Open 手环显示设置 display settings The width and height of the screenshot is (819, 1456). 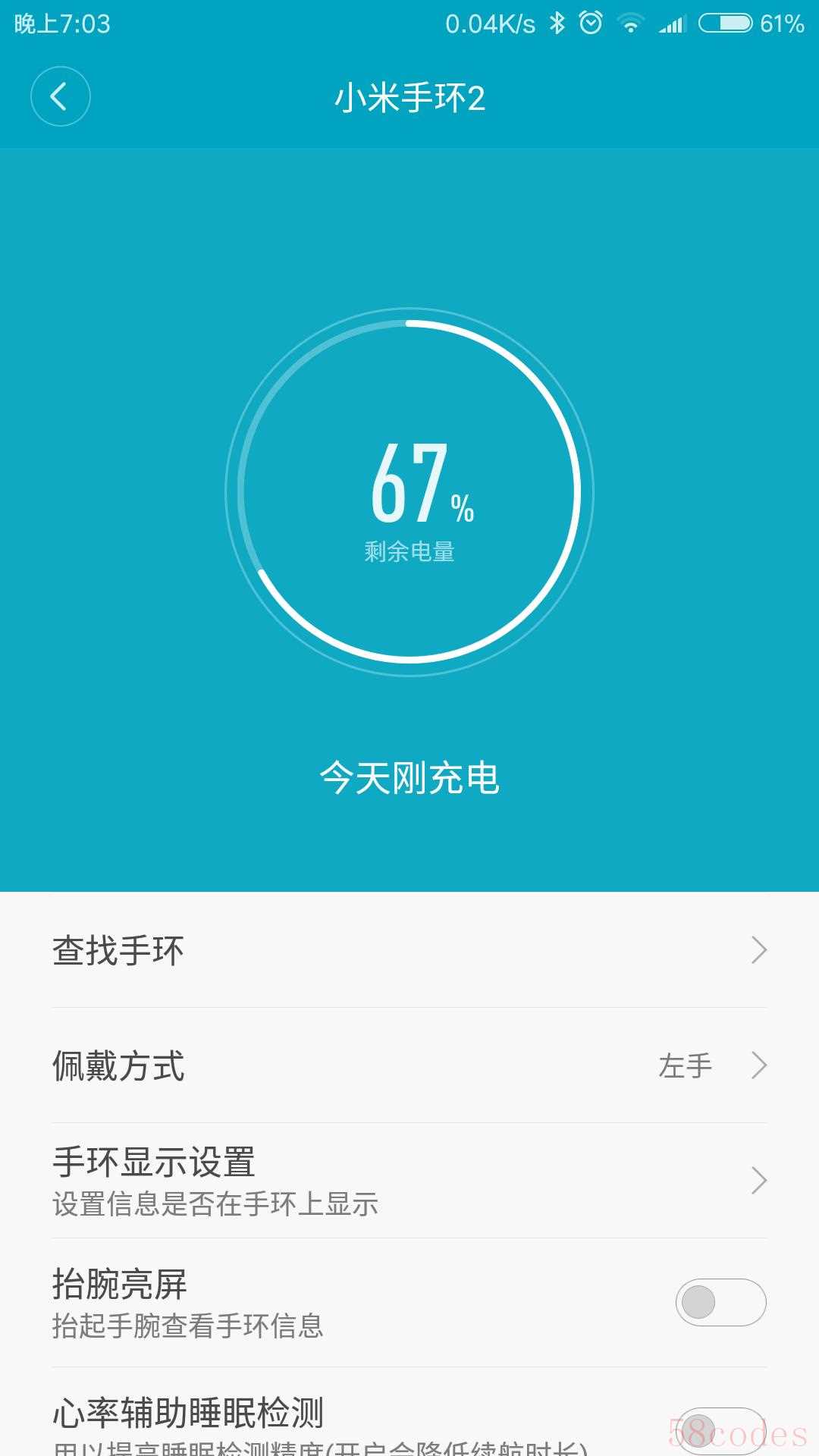pos(409,1181)
